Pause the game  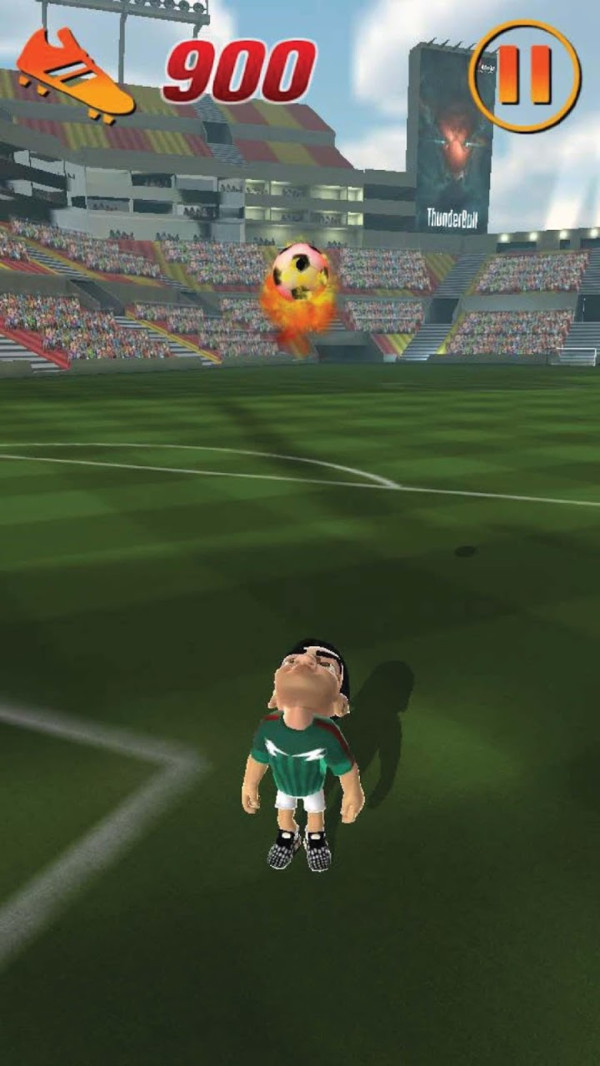click(525, 76)
